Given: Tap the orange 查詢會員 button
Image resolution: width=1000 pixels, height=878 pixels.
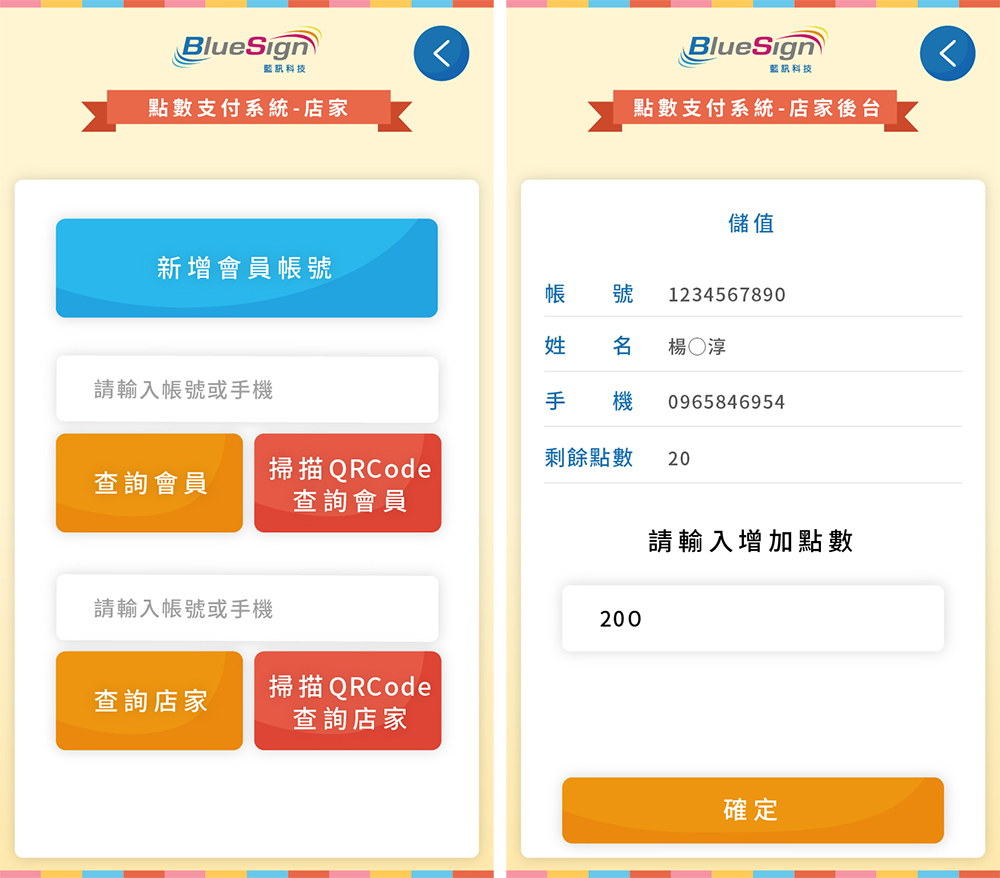Looking at the screenshot, I should coord(149,483).
